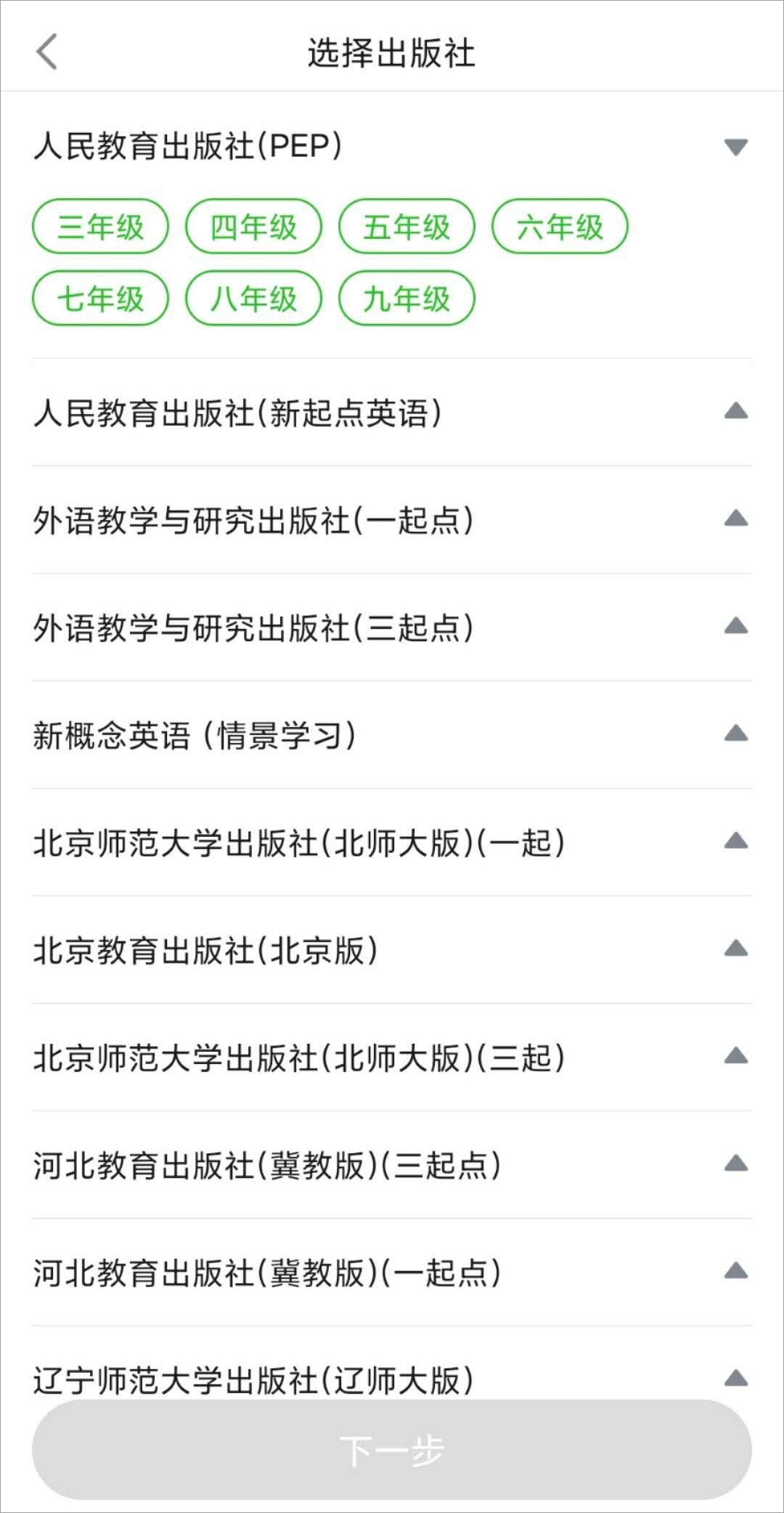
Task: Expand 辽宁师范大学出版社(辽师大版)
Action: pyautogui.click(x=735, y=1378)
